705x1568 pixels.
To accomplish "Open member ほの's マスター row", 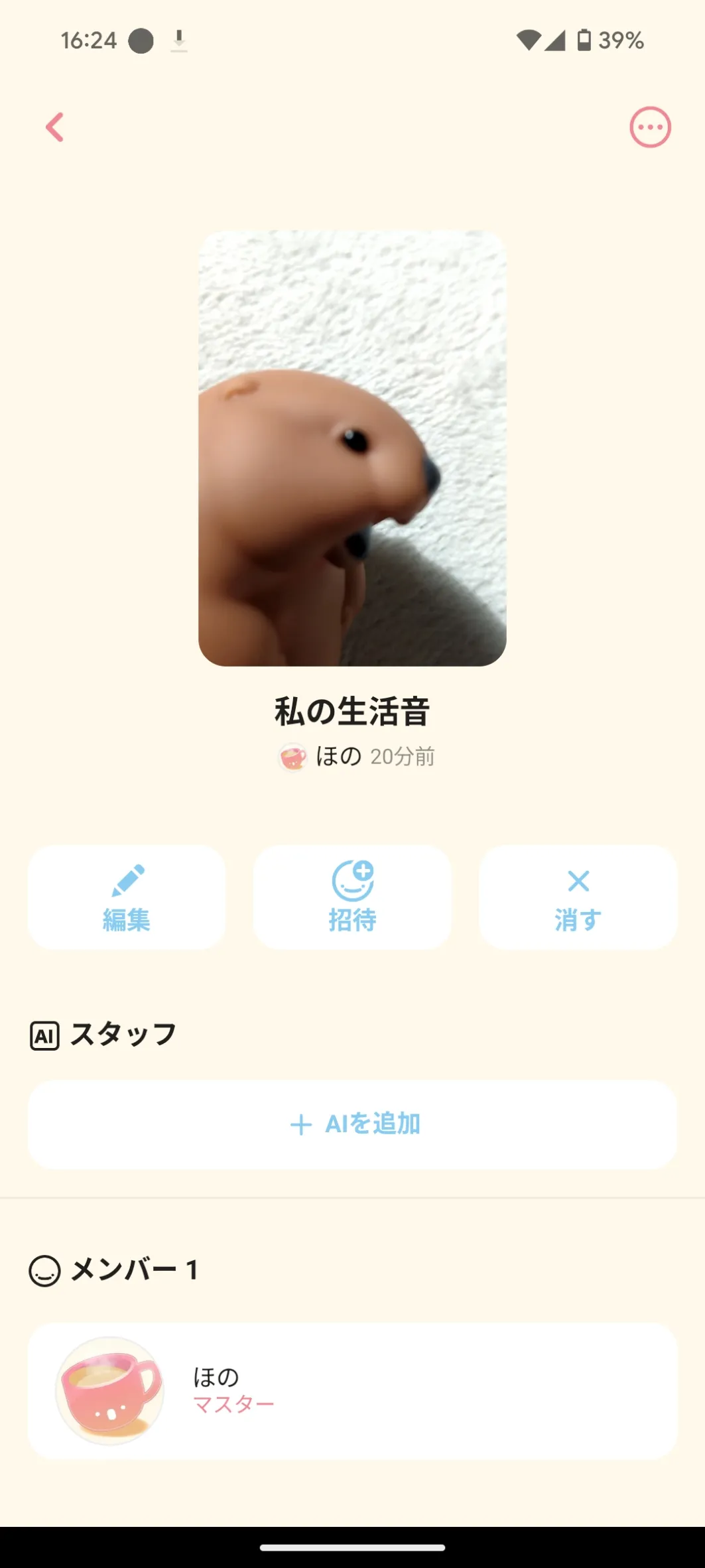I will [x=352, y=1391].
